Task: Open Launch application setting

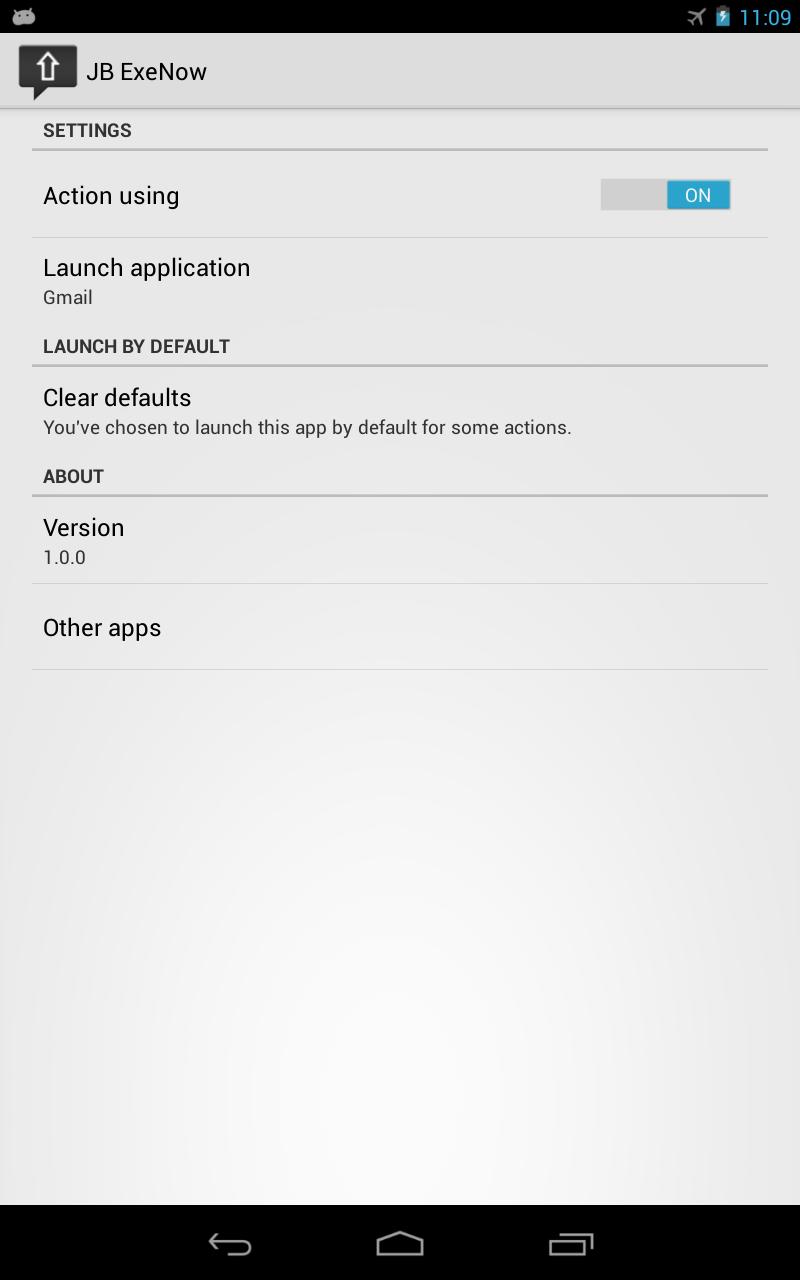Action: click(400, 281)
